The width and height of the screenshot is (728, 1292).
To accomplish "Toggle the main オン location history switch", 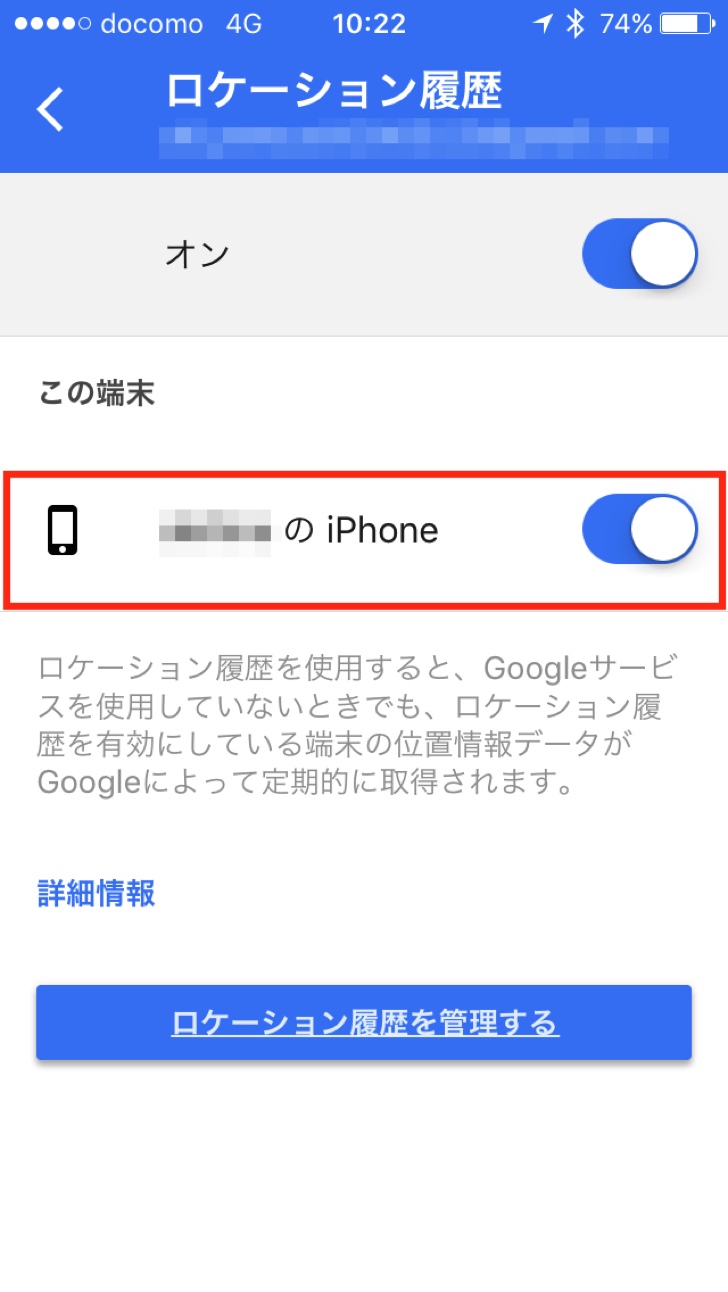I will point(640,254).
